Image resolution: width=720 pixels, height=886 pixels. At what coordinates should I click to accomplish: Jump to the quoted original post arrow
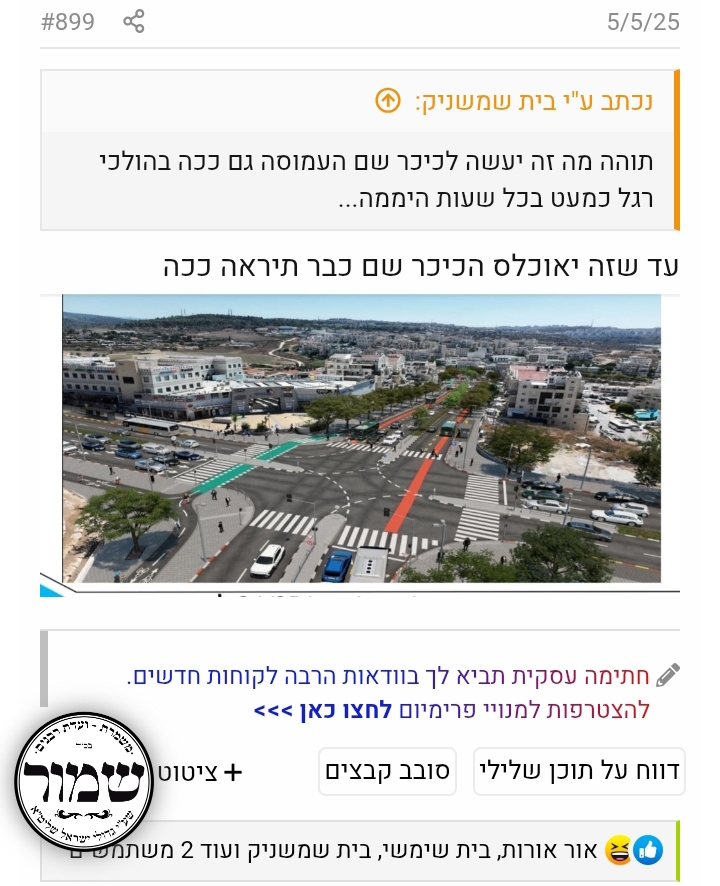pos(387,100)
